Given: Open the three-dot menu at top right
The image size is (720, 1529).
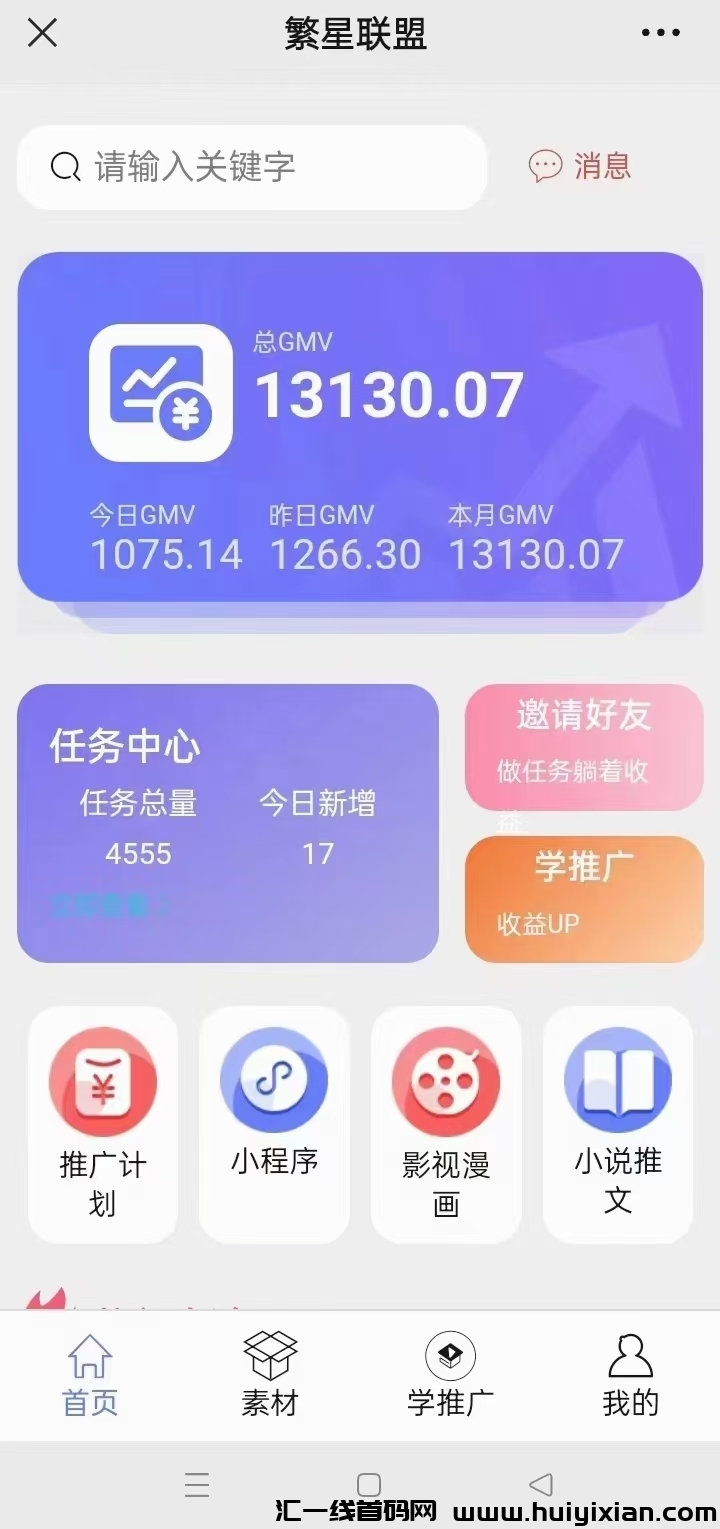Looking at the screenshot, I should (660, 33).
